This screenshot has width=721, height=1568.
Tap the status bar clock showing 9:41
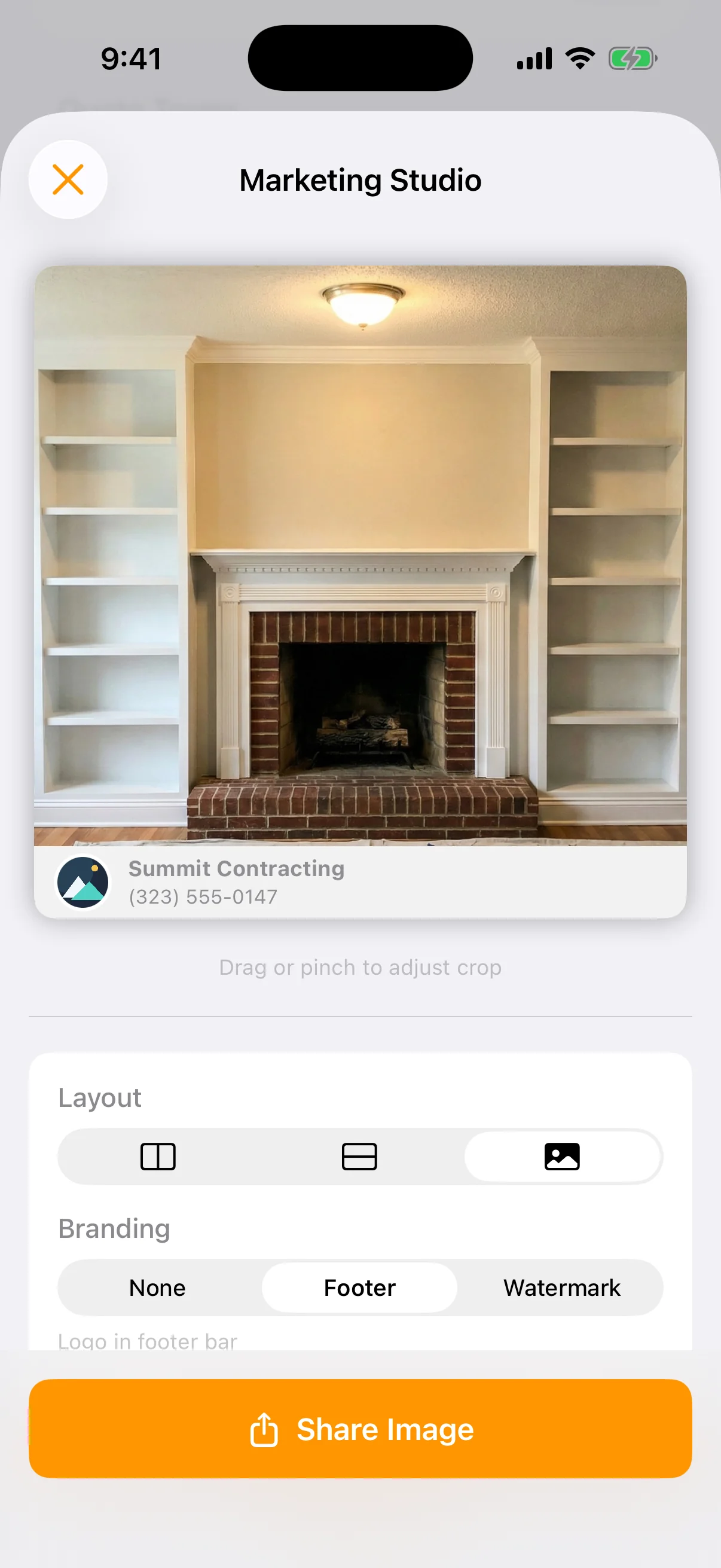click(132, 57)
